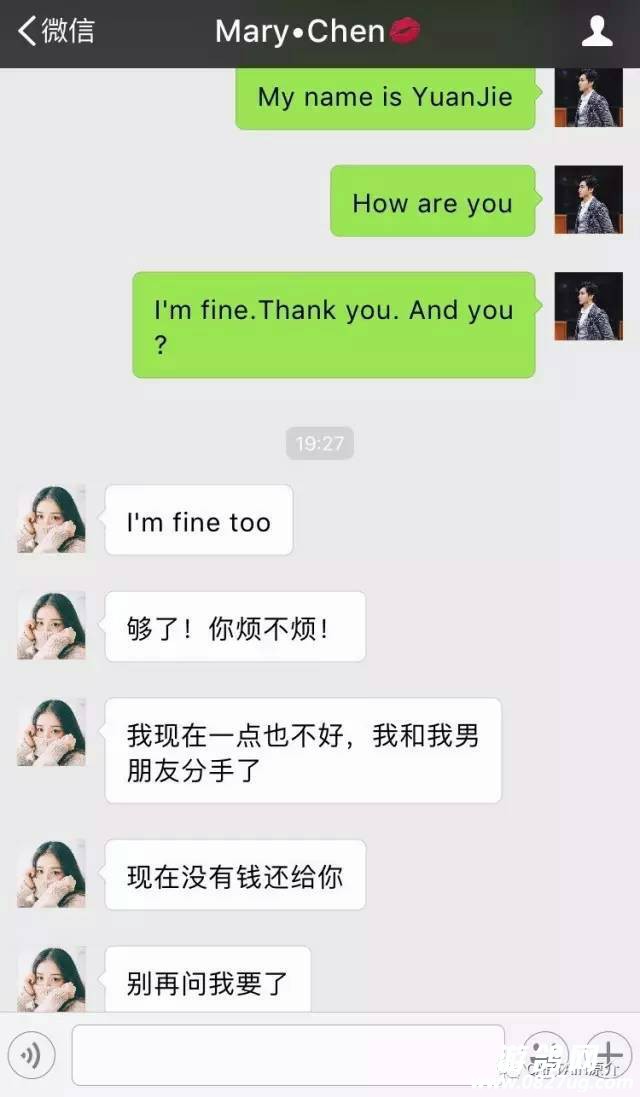Open the plus attachment menu
The image size is (640, 1097).
tap(609, 1054)
